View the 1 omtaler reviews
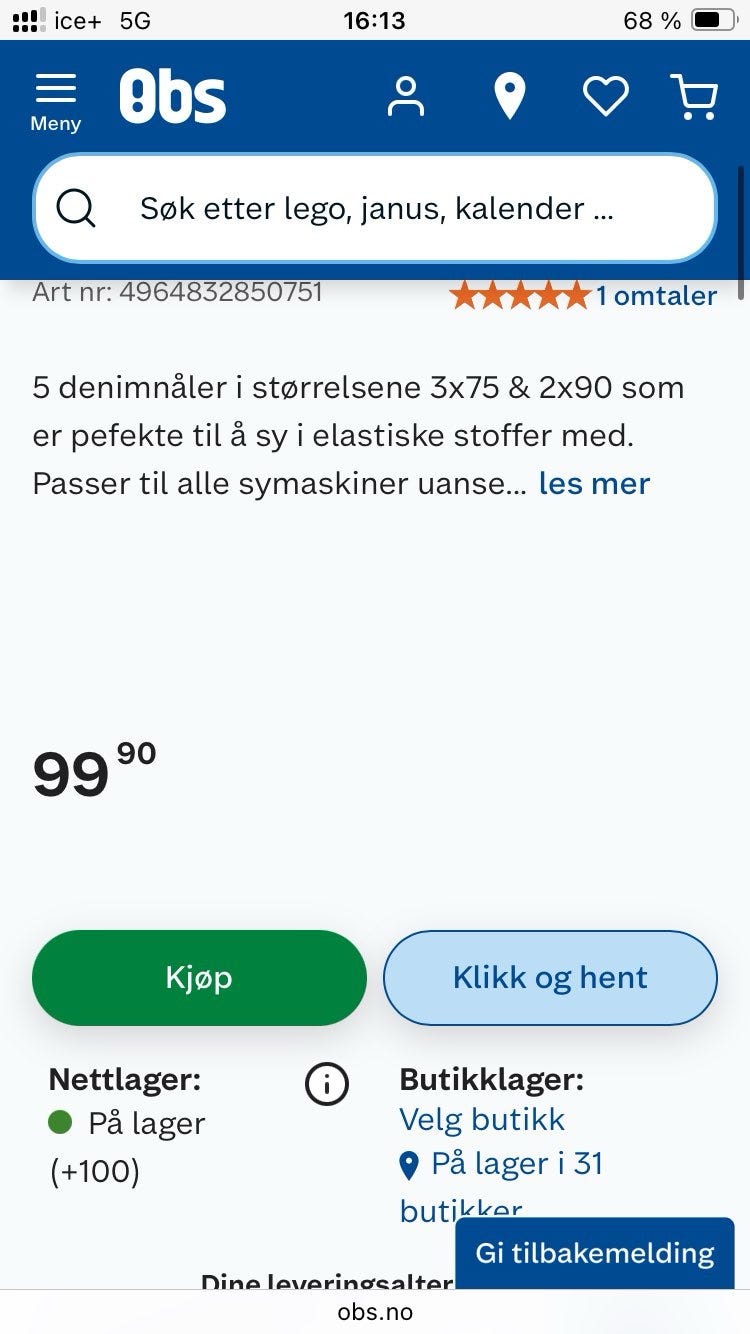This screenshot has height=1334, width=750. pos(656,294)
